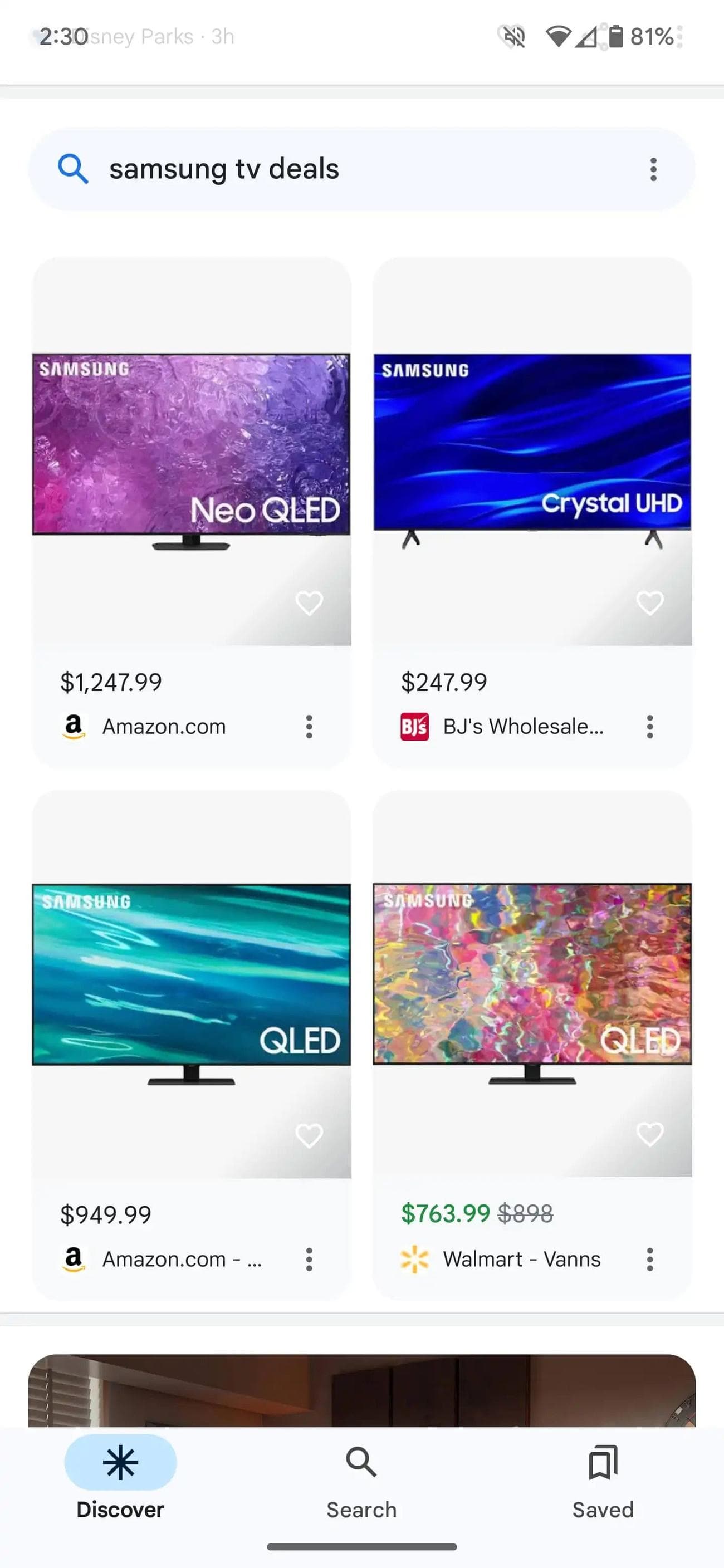Favorite the Neo QLED TV with heart toggle
This screenshot has width=724, height=1568.
pyautogui.click(x=311, y=602)
